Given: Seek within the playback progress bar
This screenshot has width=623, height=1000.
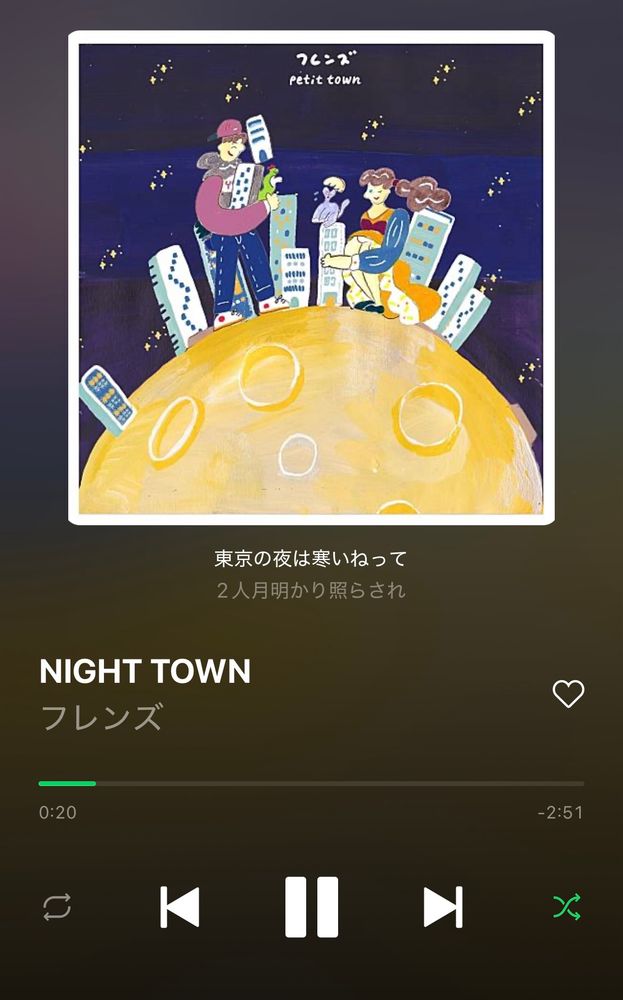Looking at the screenshot, I should click(x=311, y=783).
